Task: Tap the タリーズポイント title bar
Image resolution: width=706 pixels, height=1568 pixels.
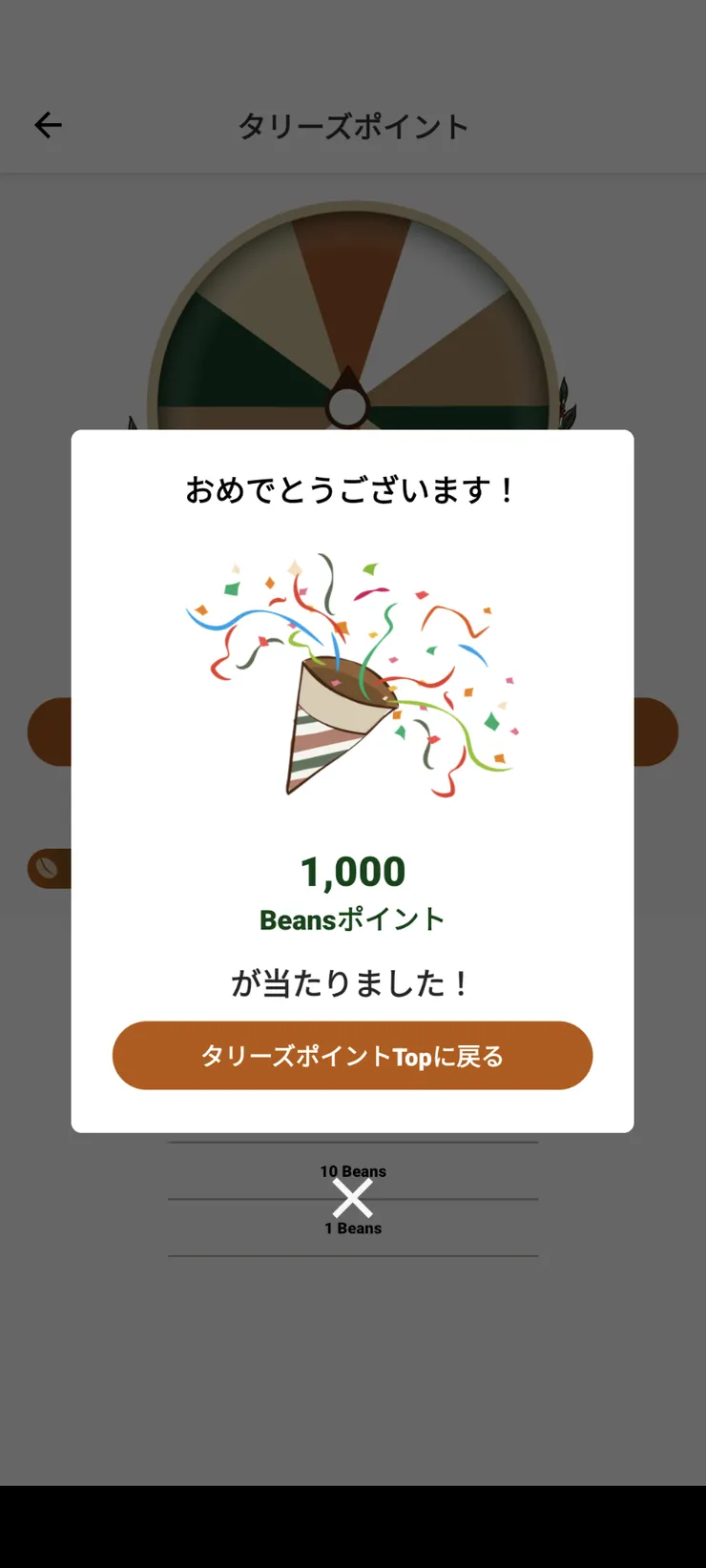Action: pyautogui.click(x=352, y=125)
